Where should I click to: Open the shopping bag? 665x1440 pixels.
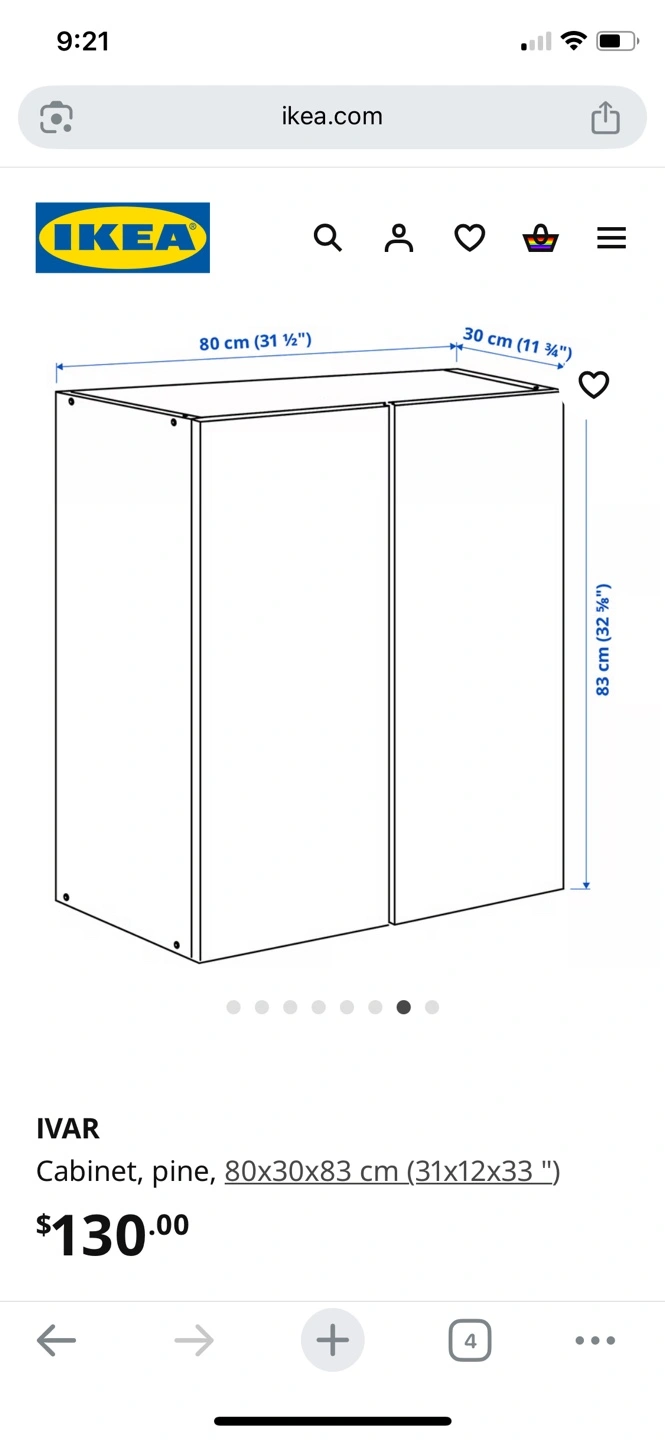[541, 238]
